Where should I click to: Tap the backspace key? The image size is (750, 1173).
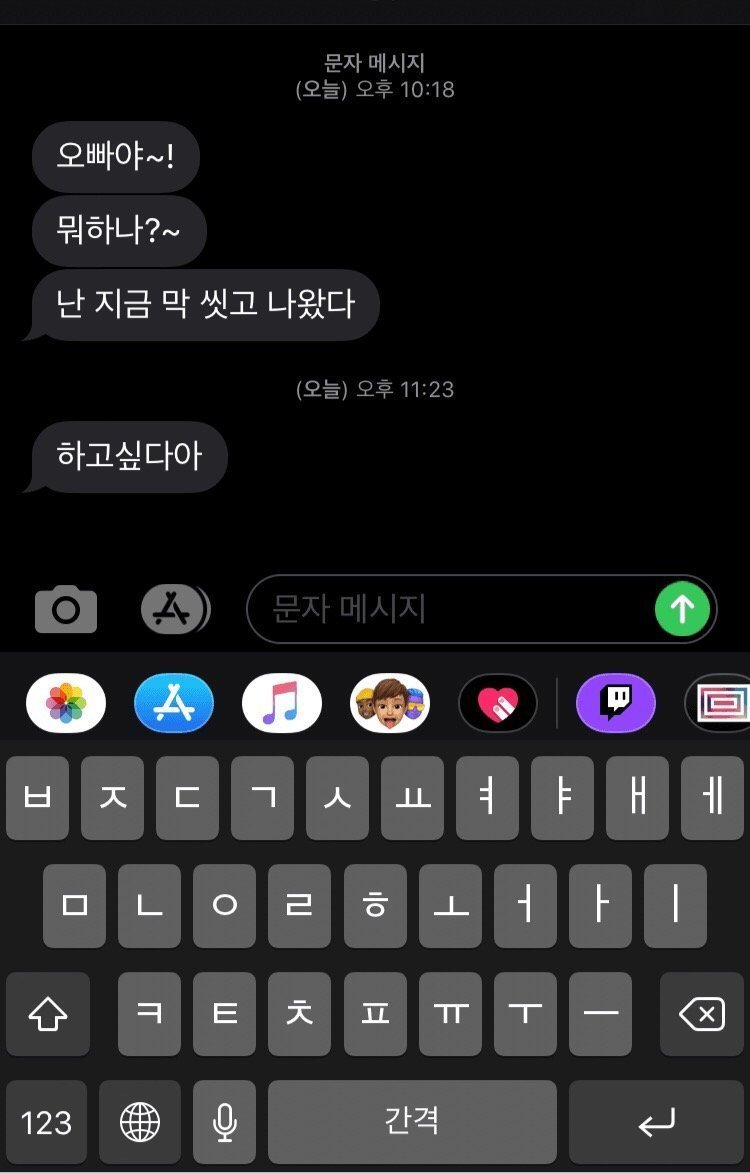click(701, 1015)
